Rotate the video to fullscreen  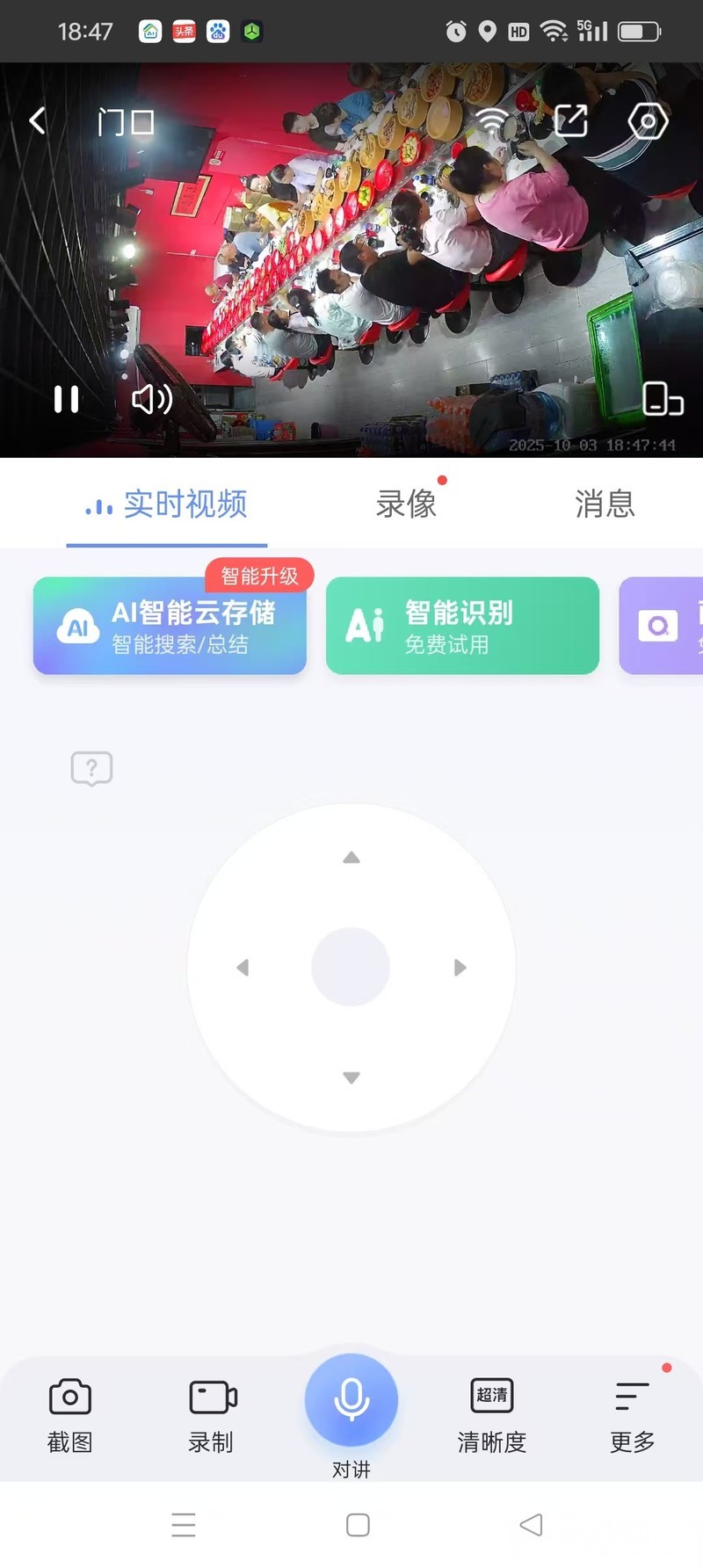[x=663, y=399]
